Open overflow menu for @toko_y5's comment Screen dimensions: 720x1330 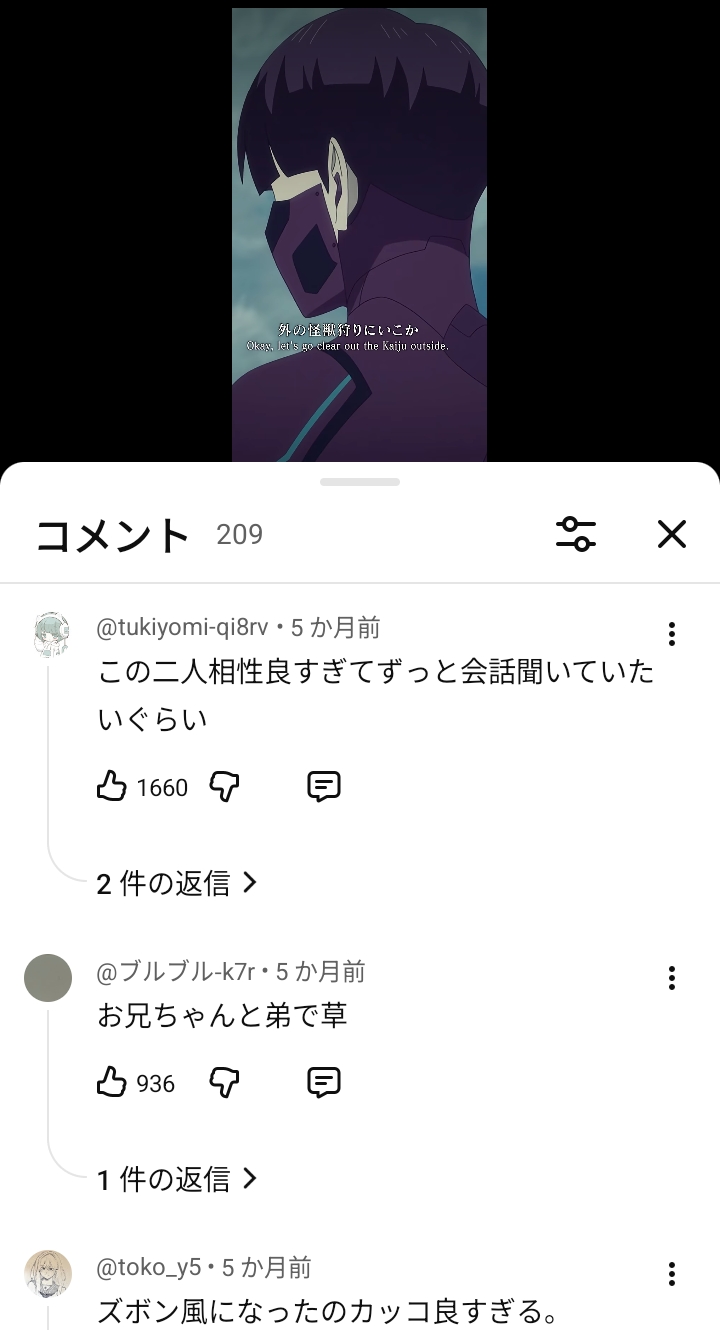pyautogui.click(x=672, y=1273)
